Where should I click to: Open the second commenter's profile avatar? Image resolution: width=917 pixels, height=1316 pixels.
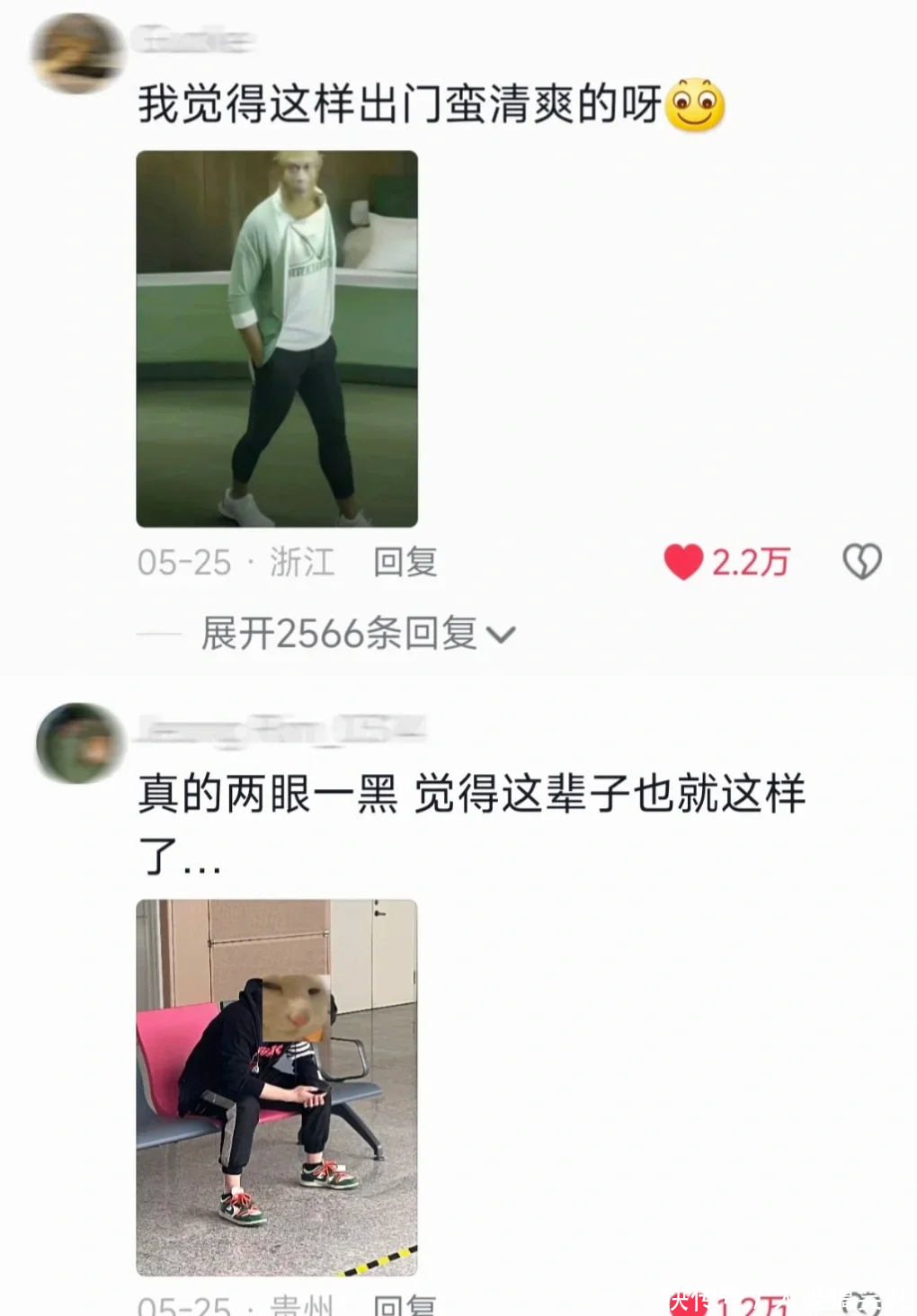79,743
